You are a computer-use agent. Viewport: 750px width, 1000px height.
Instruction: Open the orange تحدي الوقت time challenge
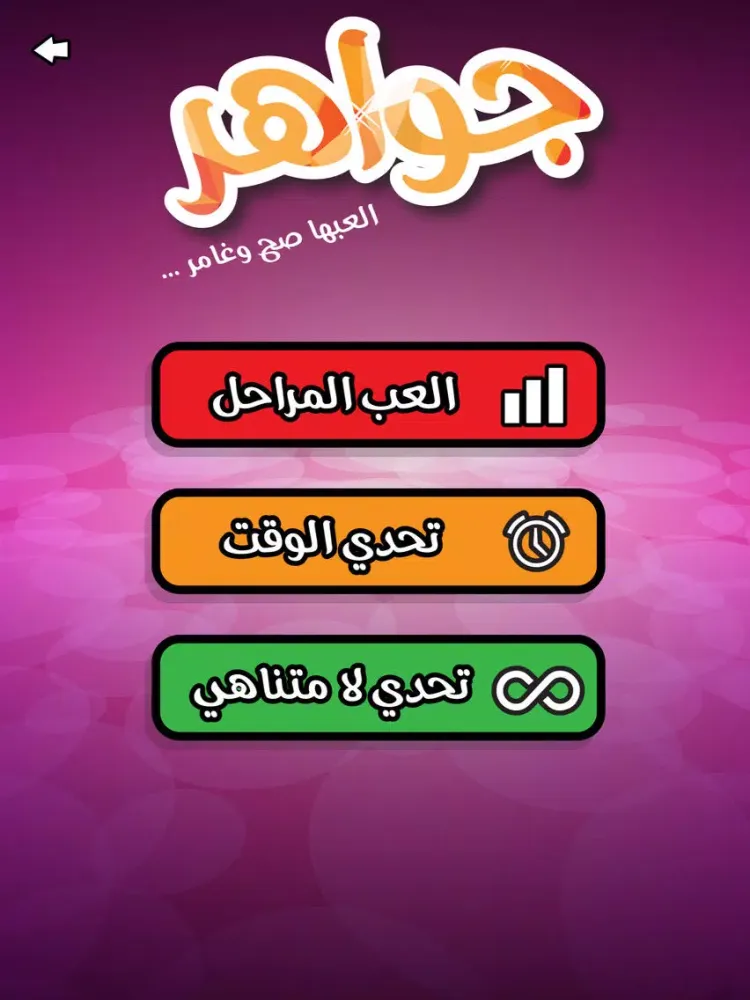377,541
